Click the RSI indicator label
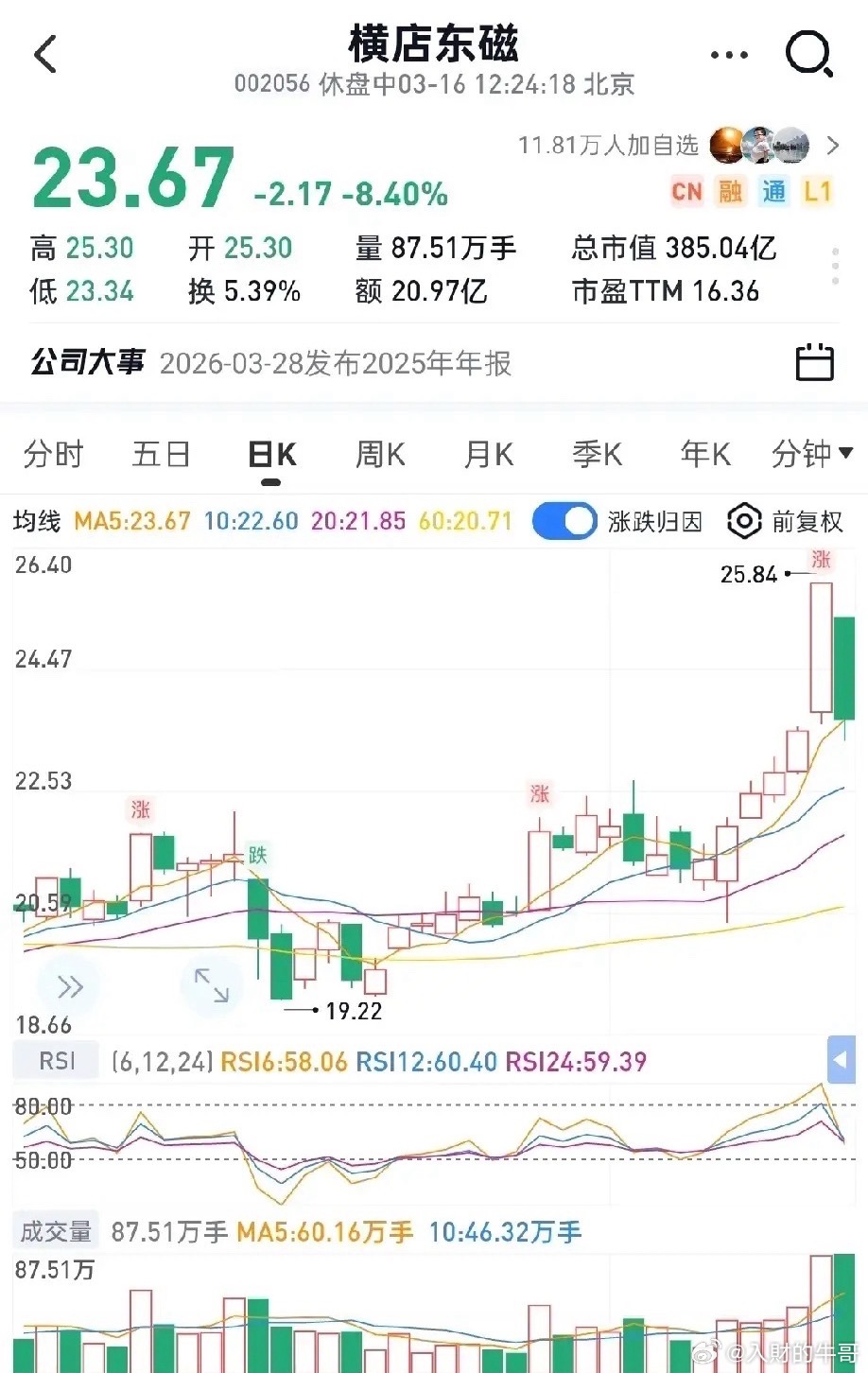 point(55,1061)
